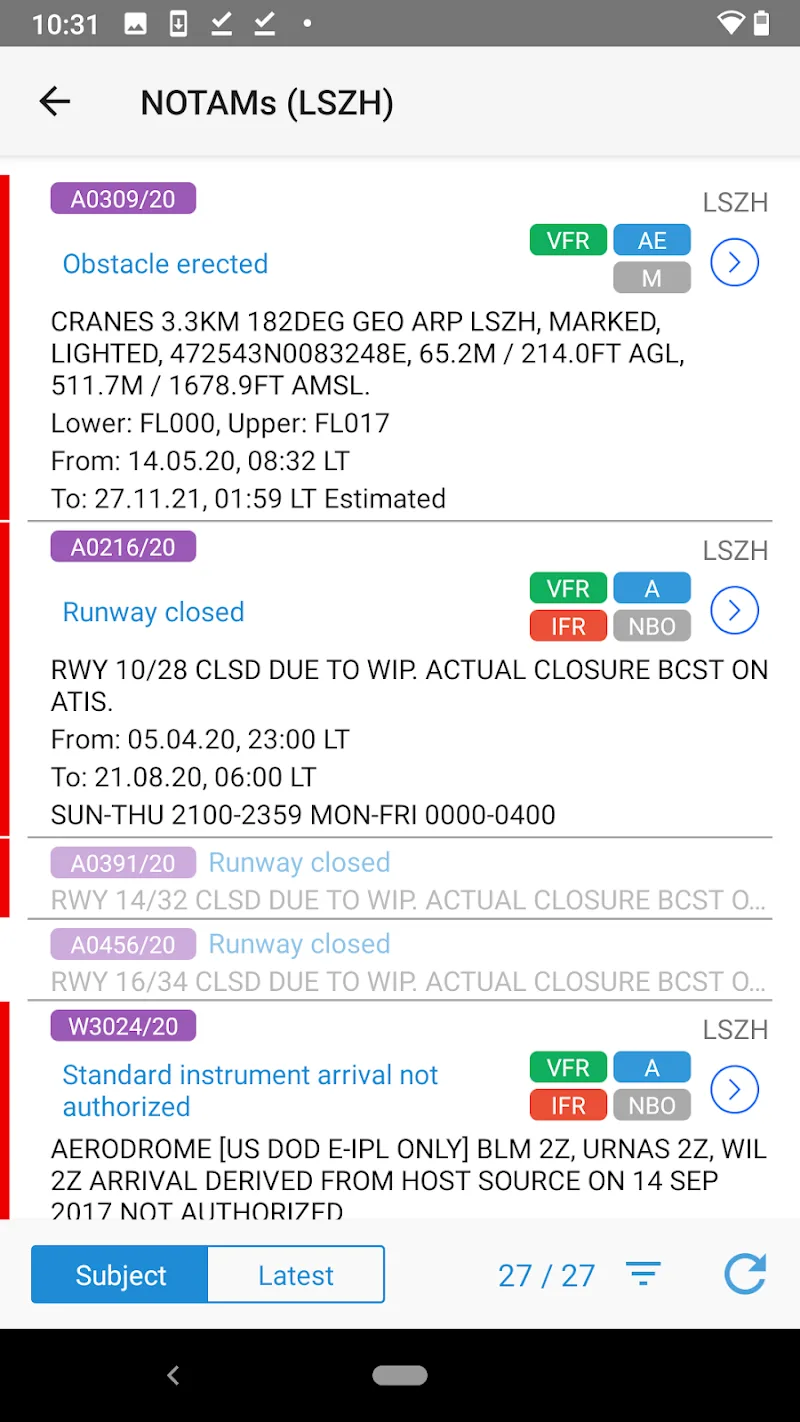This screenshot has width=800, height=1422.
Task: Open the Runway closed 10/28 NOTAM entry
Action: point(153,612)
